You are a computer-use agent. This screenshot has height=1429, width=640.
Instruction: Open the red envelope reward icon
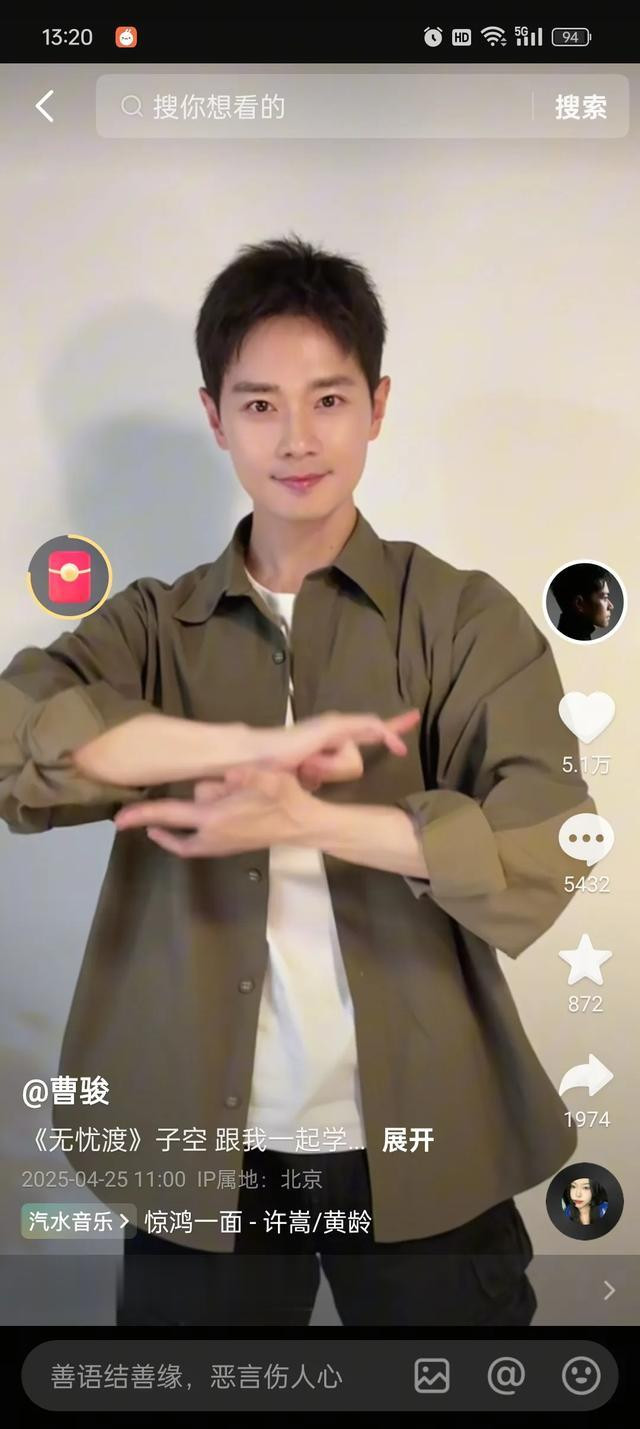pos(69,576)
